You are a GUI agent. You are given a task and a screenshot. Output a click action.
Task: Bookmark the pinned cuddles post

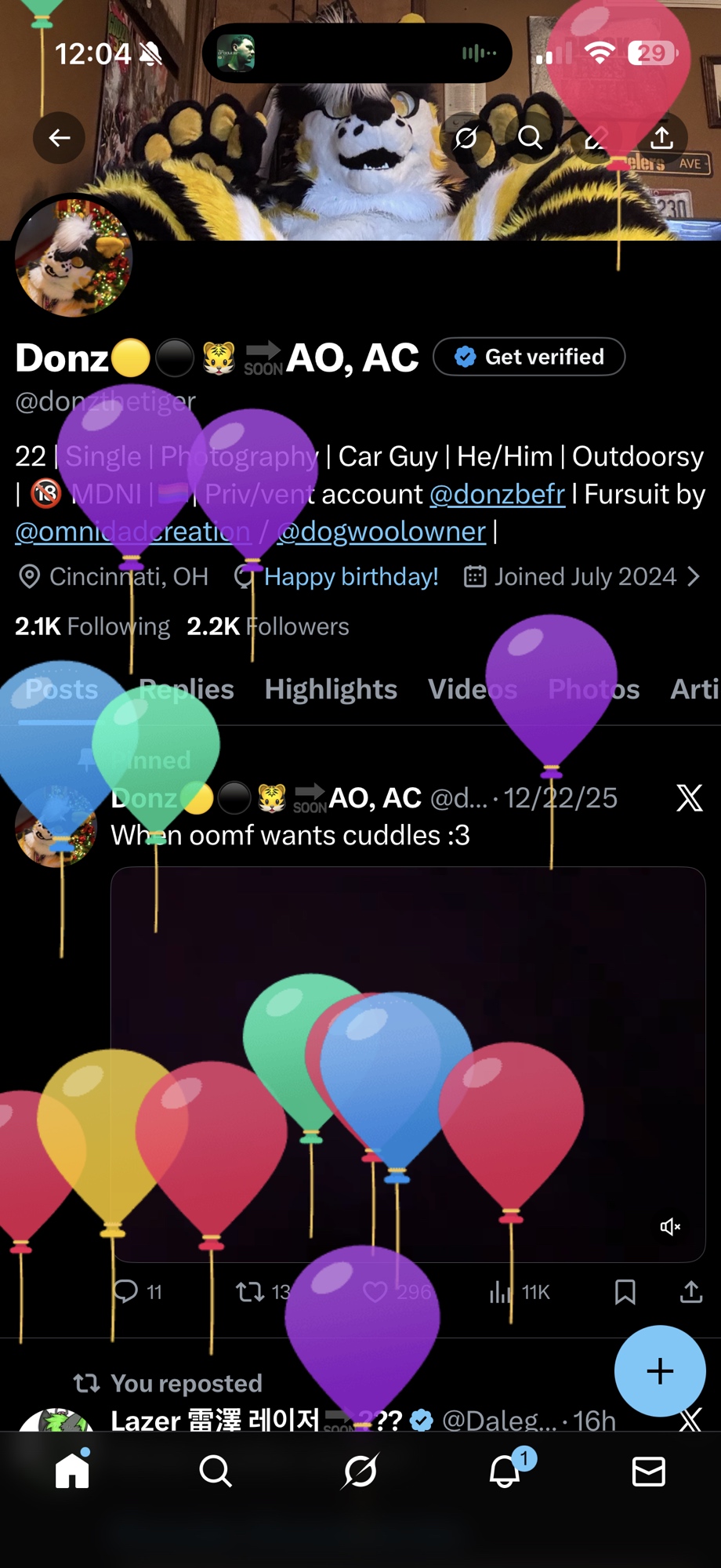[625, 1291]
